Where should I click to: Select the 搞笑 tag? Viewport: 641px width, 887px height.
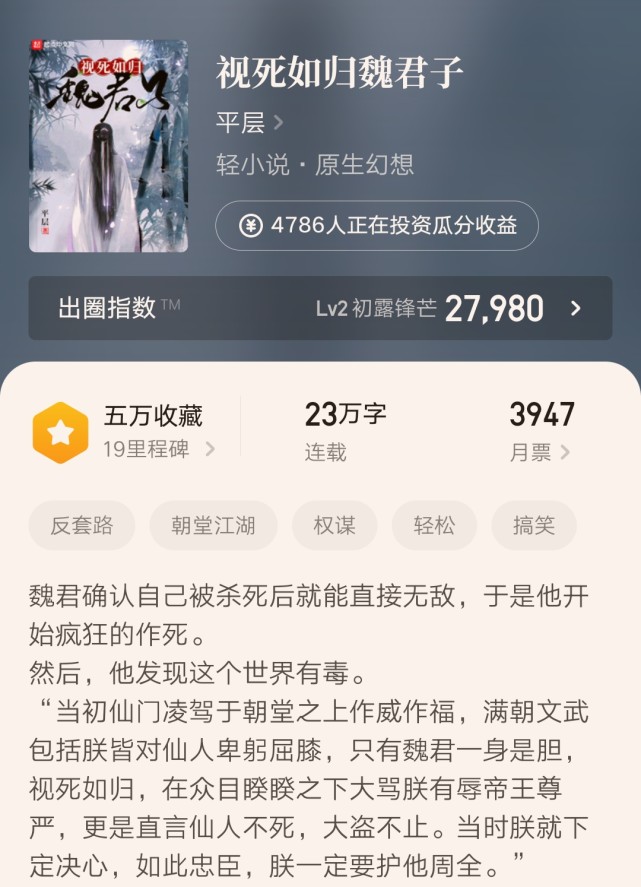click(534, 526)
